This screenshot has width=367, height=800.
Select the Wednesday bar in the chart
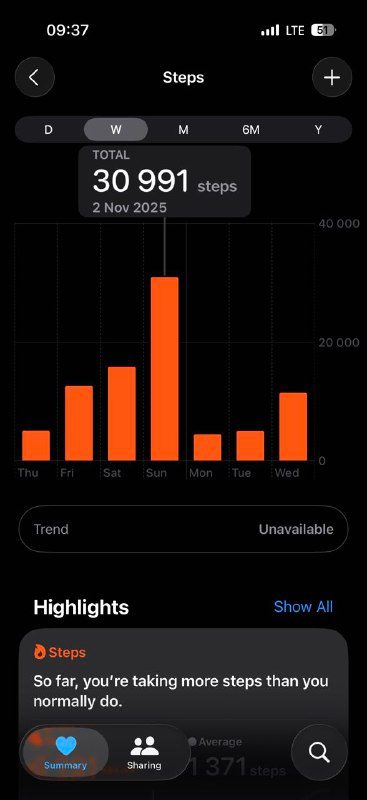pos(293,427)
